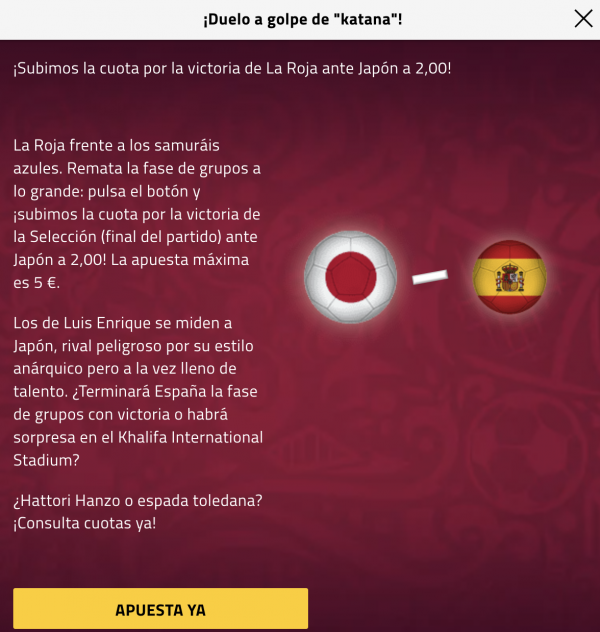Tap the yellow APUESTA YA button
The image size is (600, 632).
pyautogui.click(x=160, y=609)
